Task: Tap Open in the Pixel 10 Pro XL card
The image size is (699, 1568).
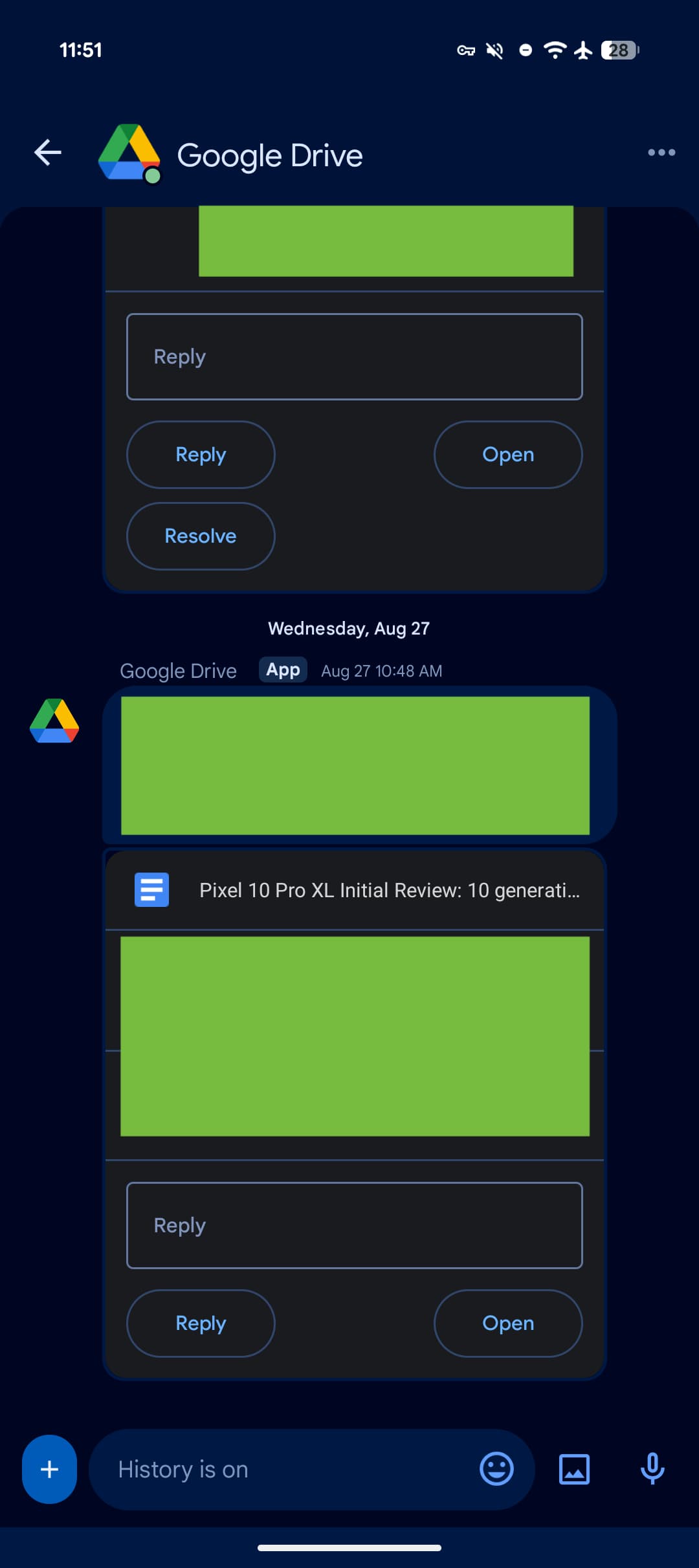Action: [x=507, y=1323]
